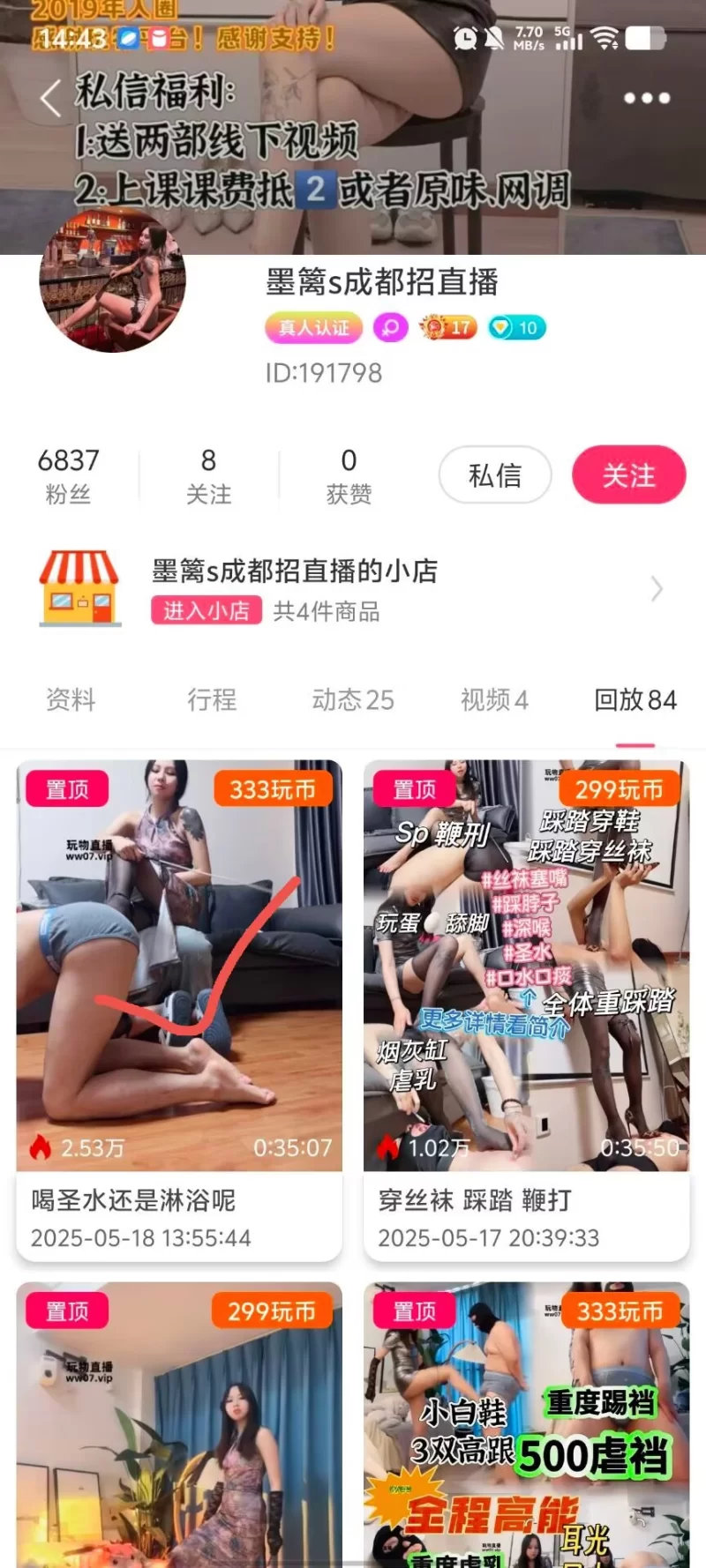706x1568 pixels.
Task: Switch to the 资料 tab
Action: [x=71, y=700]
